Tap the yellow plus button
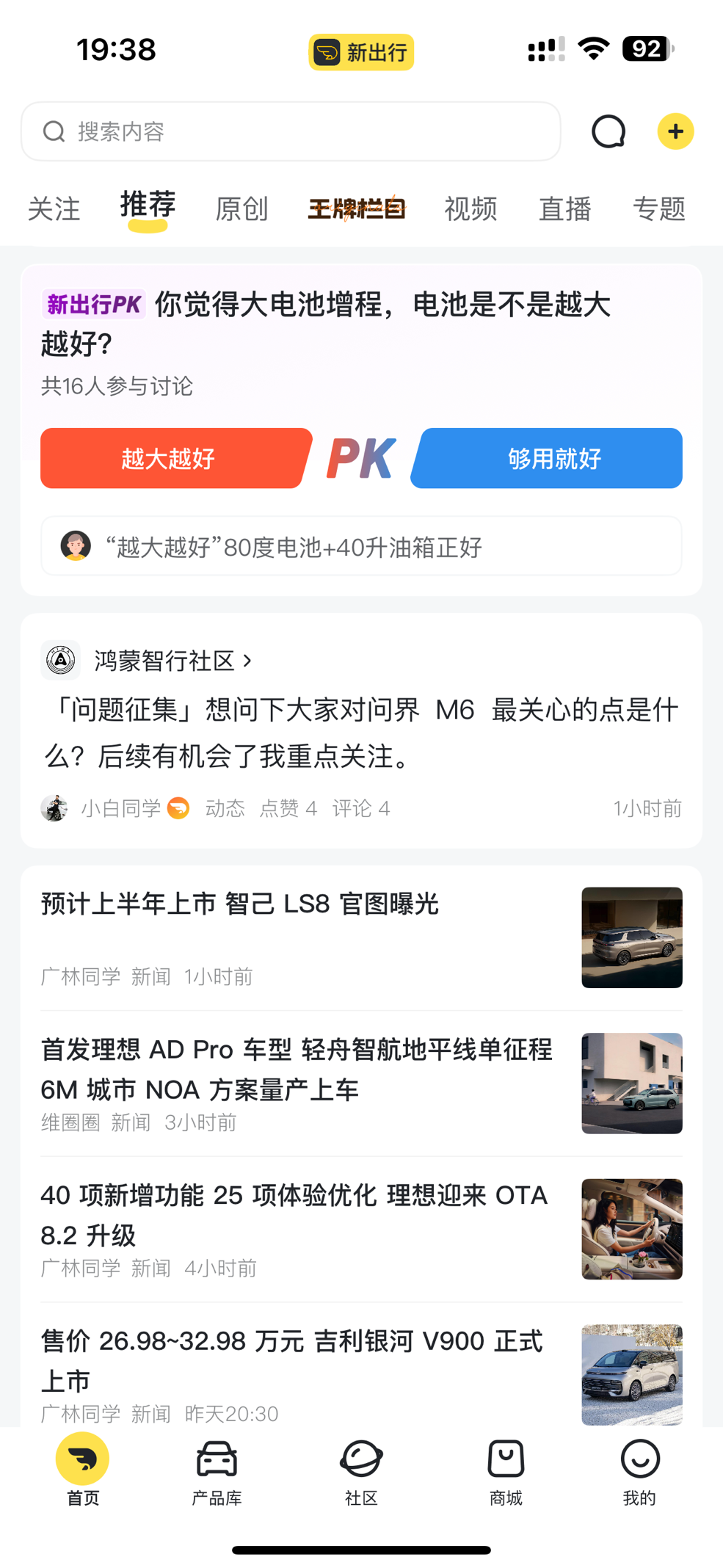This screenshot has width=723, height=1568. [675, 132]
